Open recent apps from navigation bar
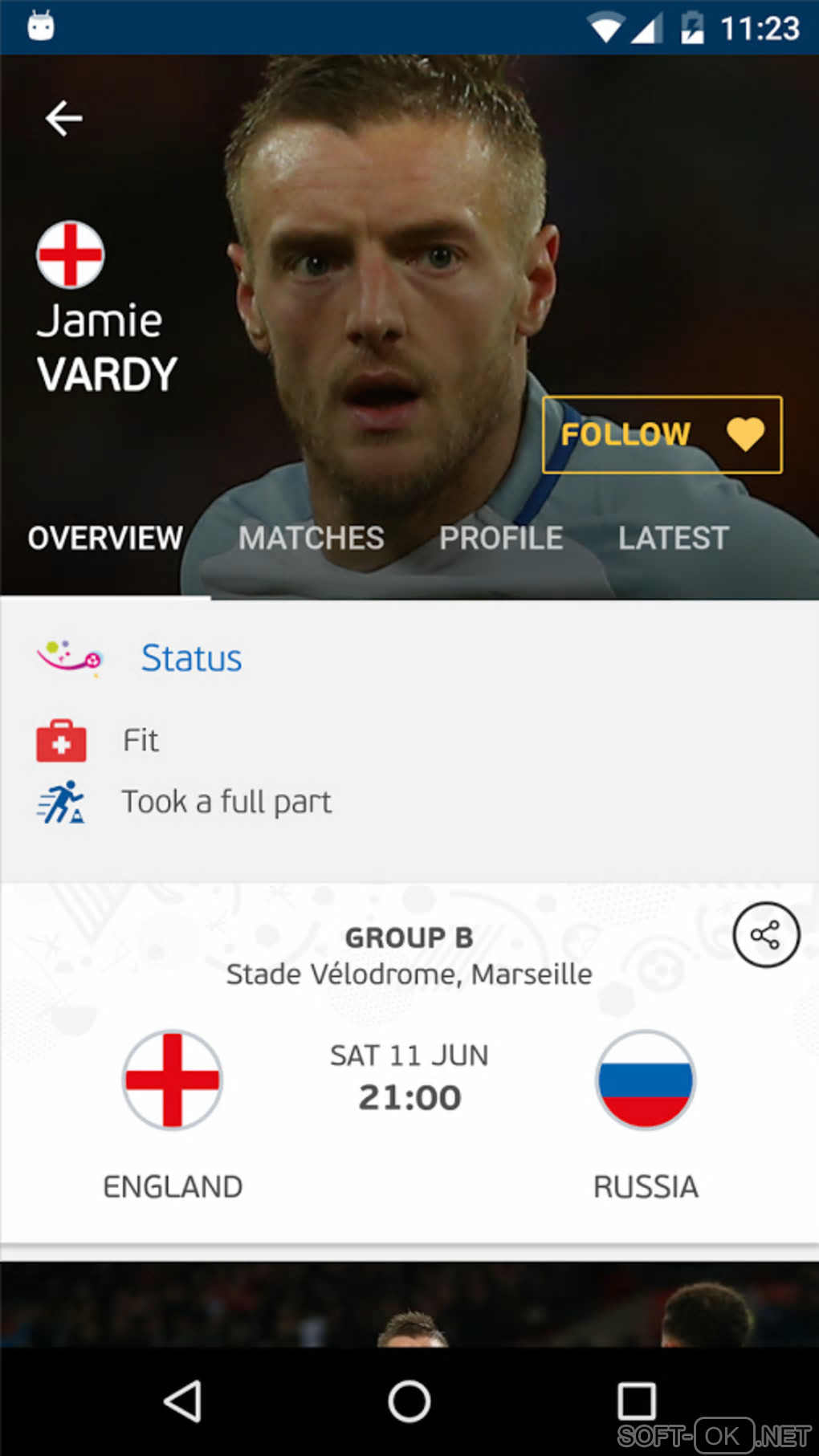Viewport: 819px width, 1456px height. (x=636, y=1401)
